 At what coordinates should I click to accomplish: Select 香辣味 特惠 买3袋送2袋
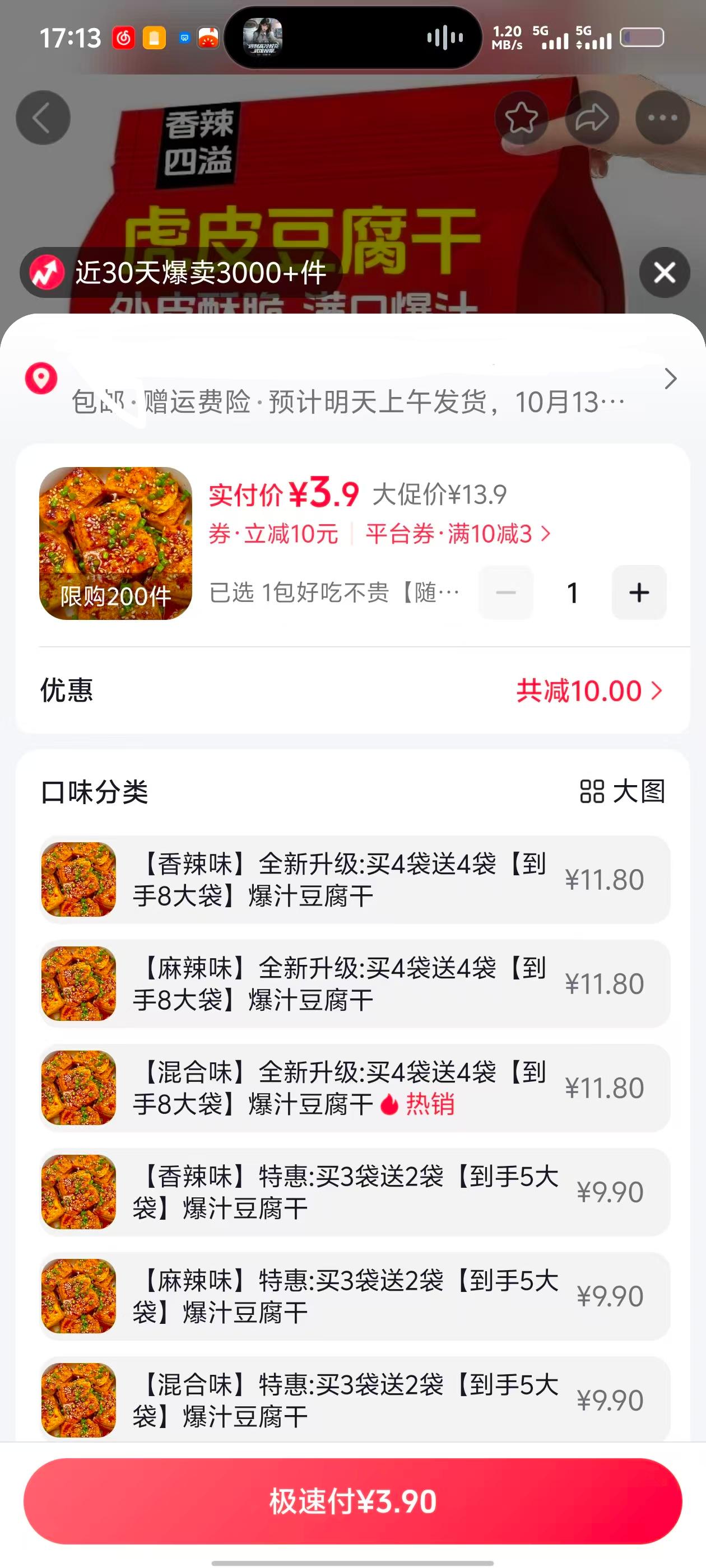(355, 1192)
